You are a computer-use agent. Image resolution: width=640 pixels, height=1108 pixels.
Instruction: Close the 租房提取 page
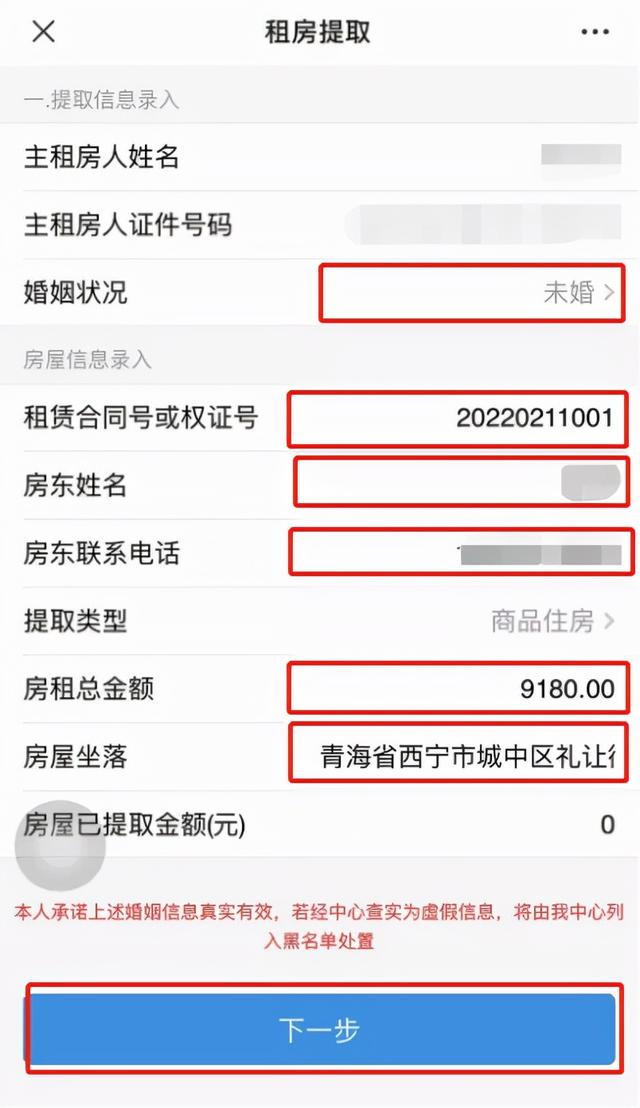pos(44,32)
